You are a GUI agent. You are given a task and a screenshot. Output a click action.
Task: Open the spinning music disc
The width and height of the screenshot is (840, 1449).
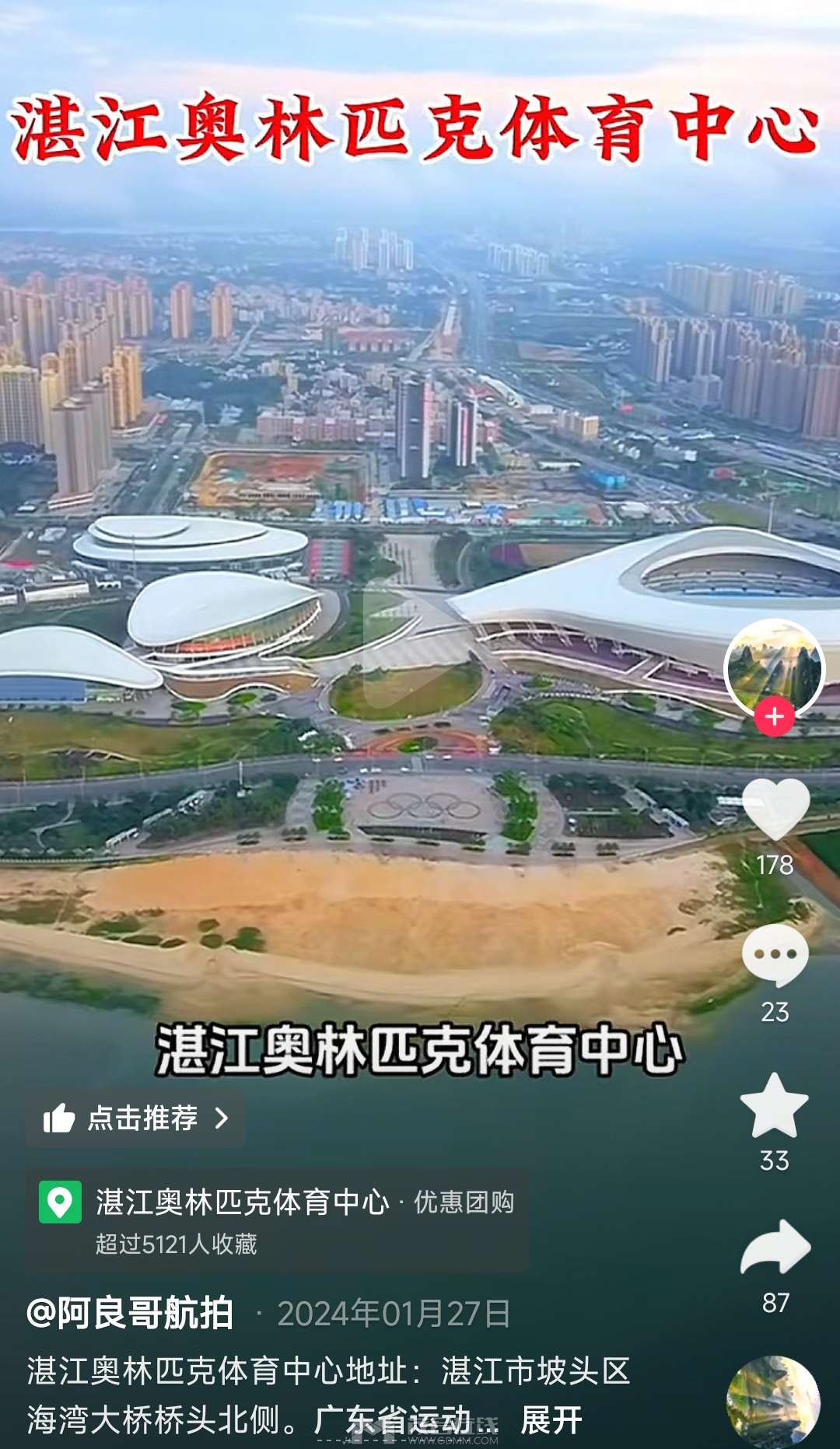[x=773, y=1402]
